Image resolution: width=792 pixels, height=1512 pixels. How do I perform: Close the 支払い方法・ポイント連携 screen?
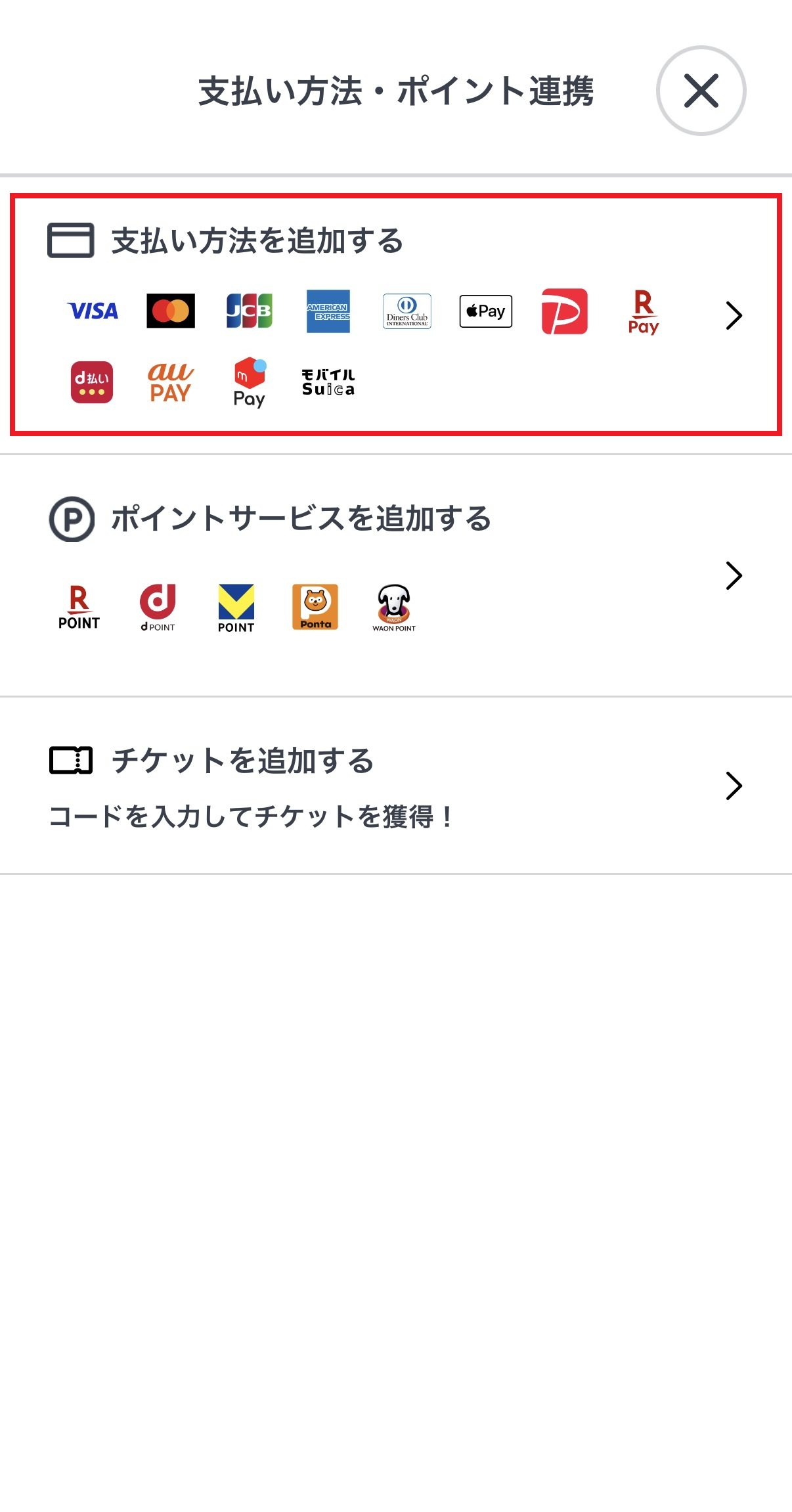pyautogui.click(x=701, y=91)
